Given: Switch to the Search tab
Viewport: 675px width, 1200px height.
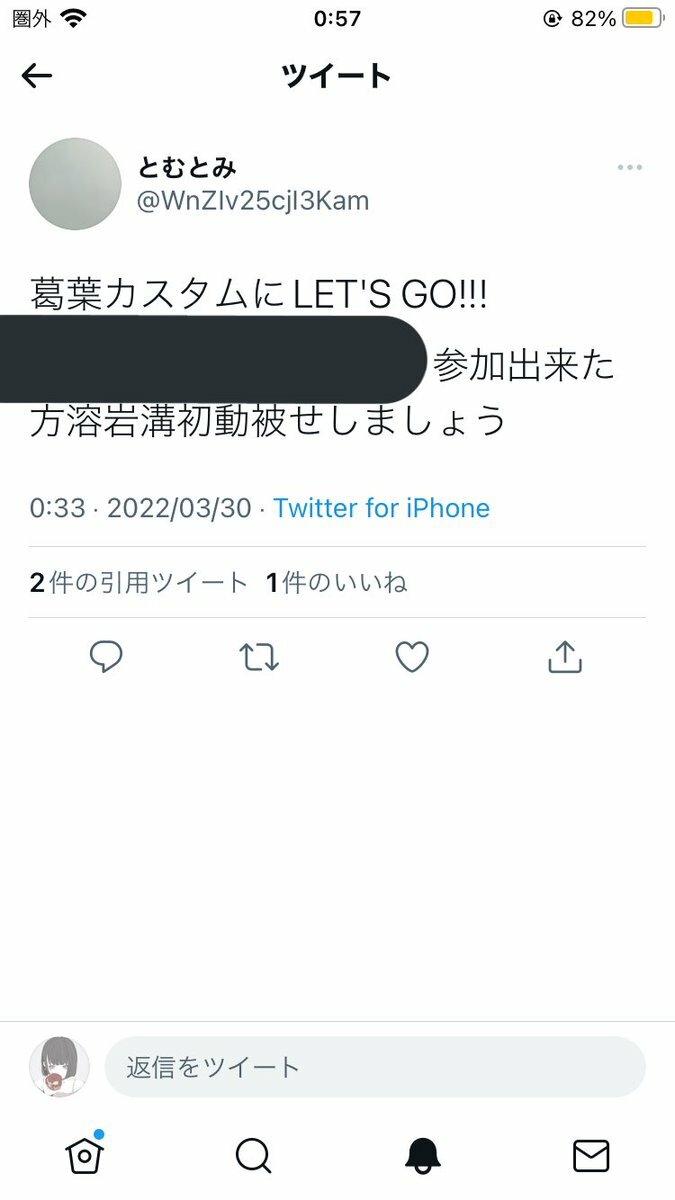Looking at the screenshot, I should pyautogui.click(x=254, y=1155).
